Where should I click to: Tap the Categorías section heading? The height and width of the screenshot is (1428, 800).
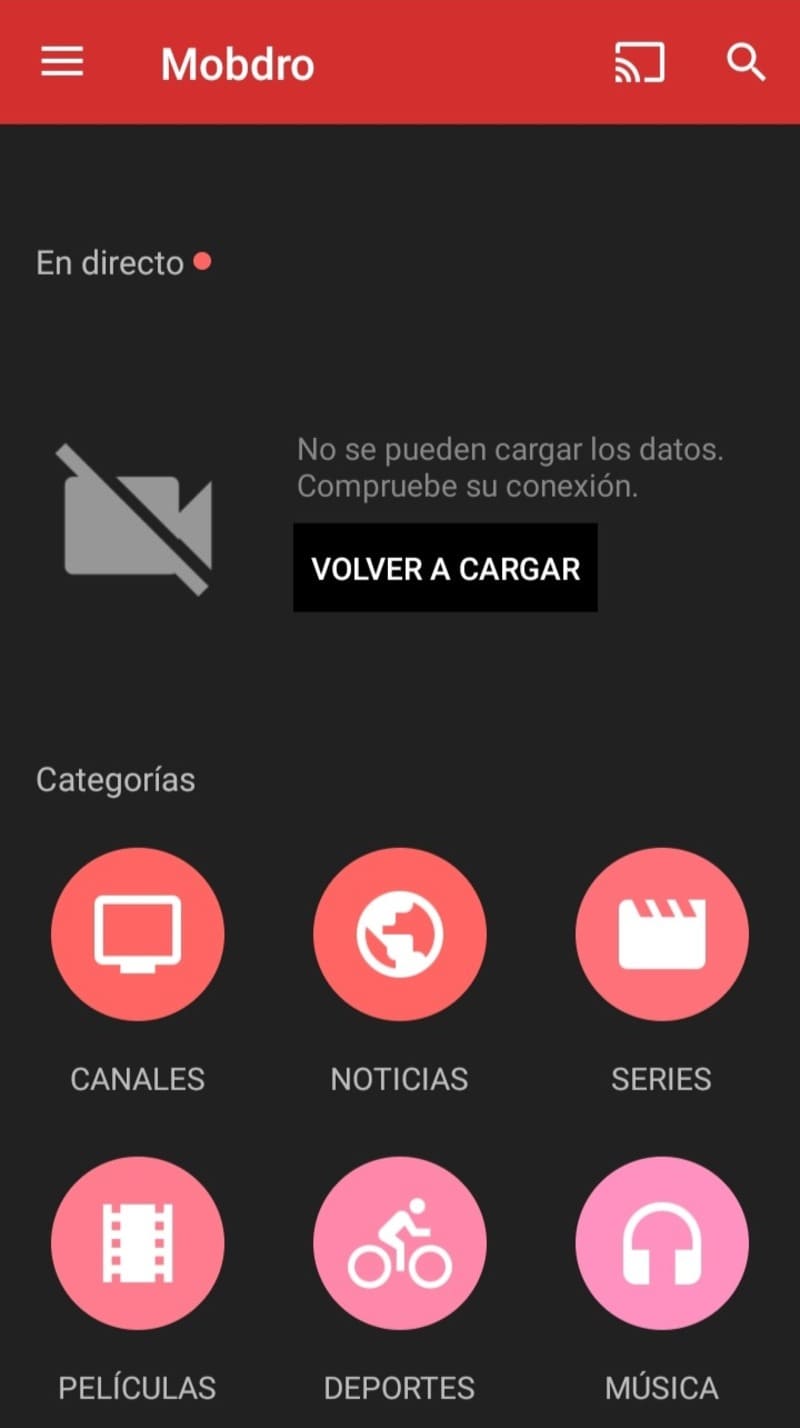point(115,779)
